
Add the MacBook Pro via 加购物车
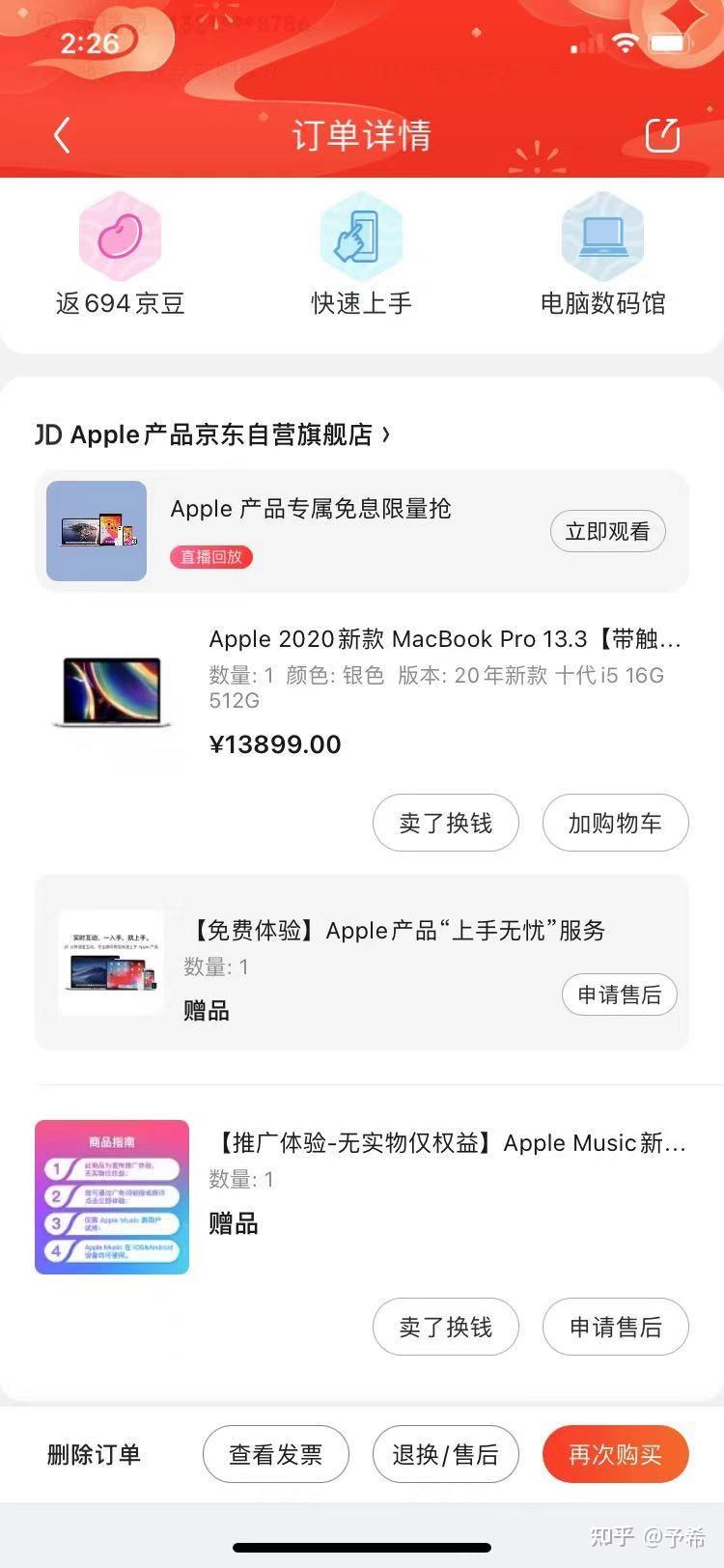click(615, 823)
